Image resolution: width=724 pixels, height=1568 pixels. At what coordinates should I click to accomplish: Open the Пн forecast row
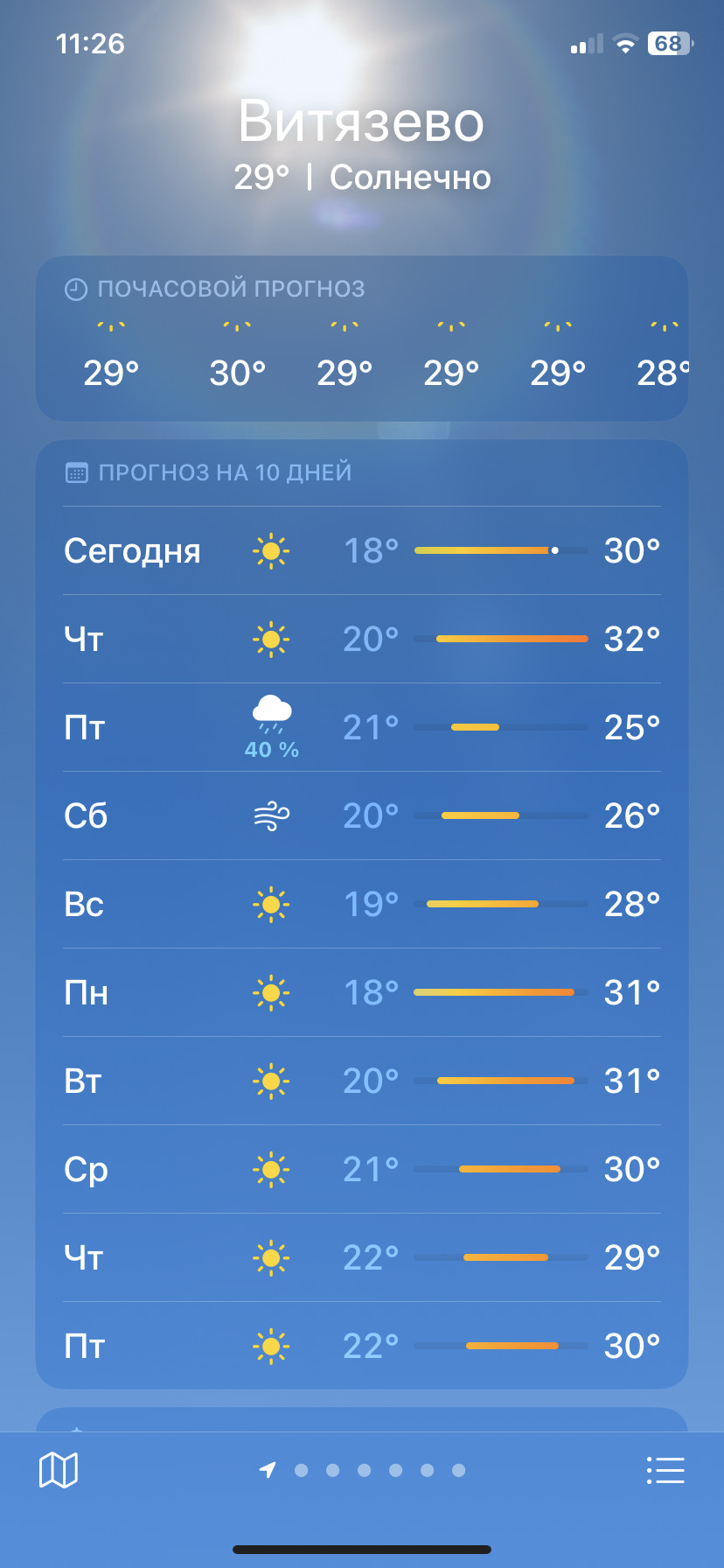[x=361, y=992]
